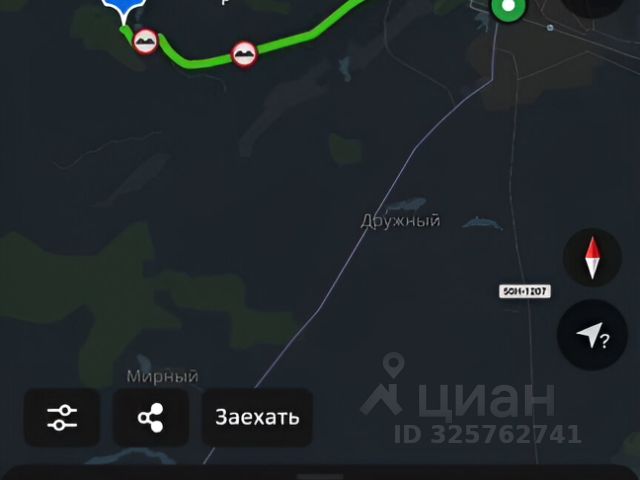Screen dimensions: 640x480
Task: Share the route
Action: (151, 417)
